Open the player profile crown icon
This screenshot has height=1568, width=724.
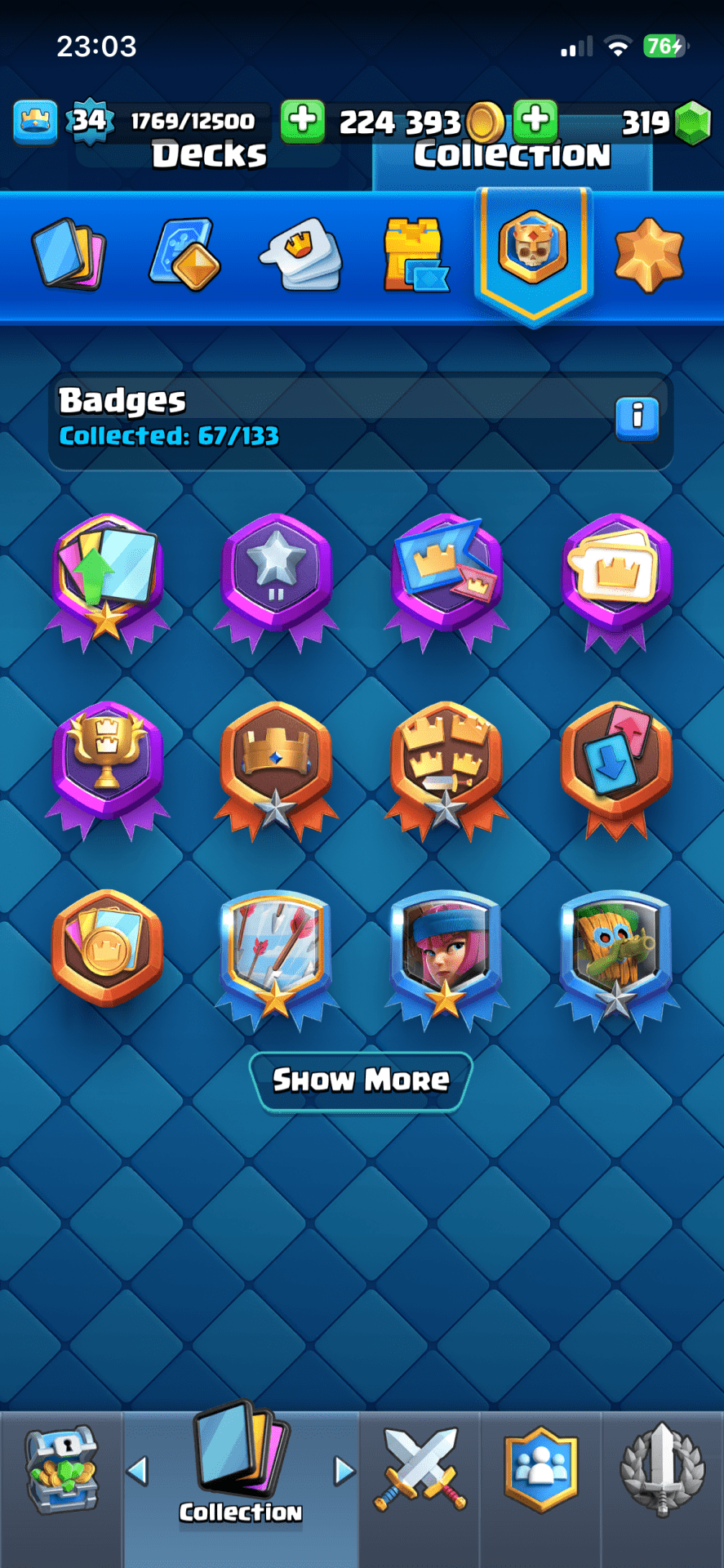35,121
